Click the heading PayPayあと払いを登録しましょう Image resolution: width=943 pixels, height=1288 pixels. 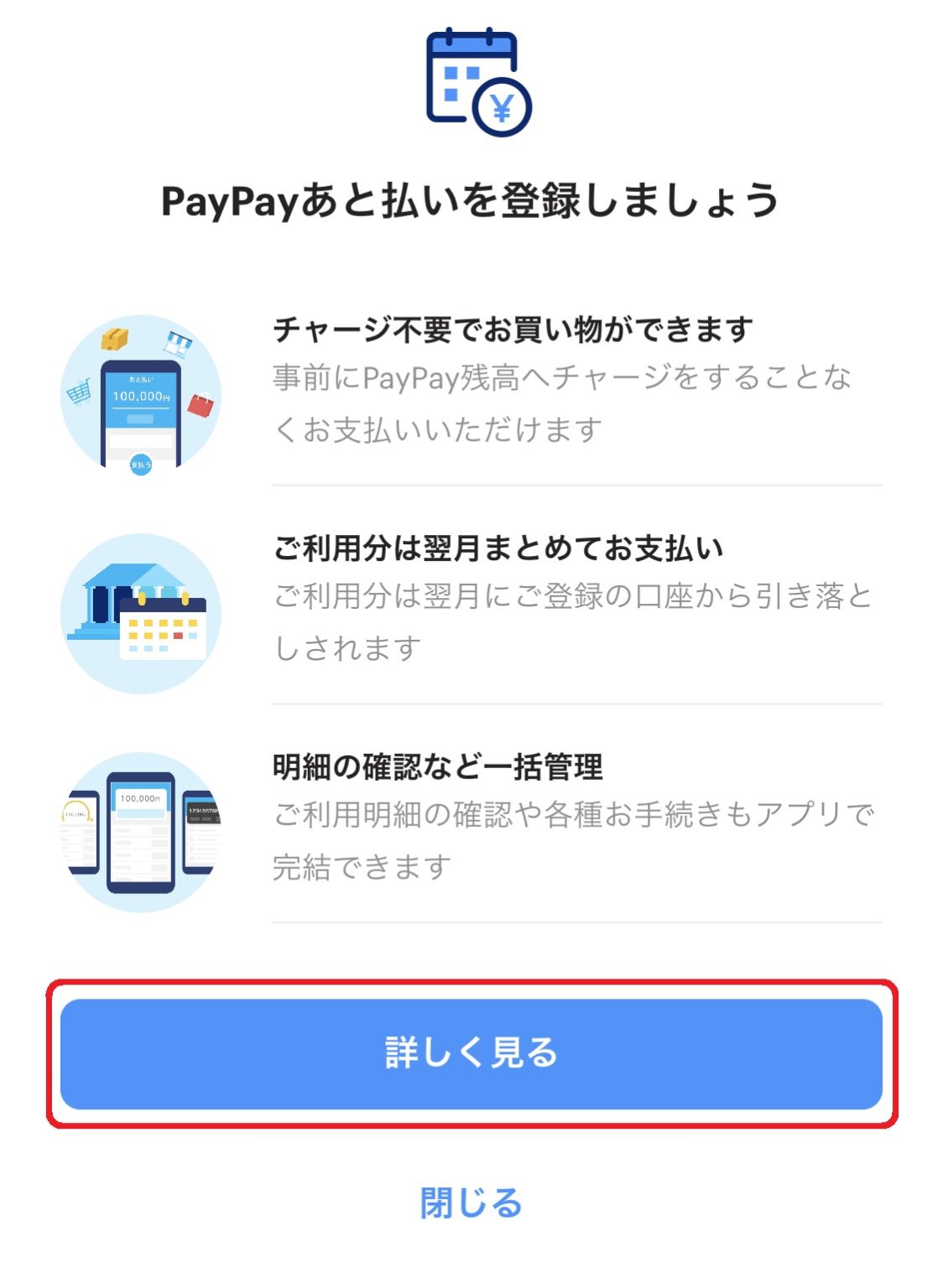(x=471, y=198)
